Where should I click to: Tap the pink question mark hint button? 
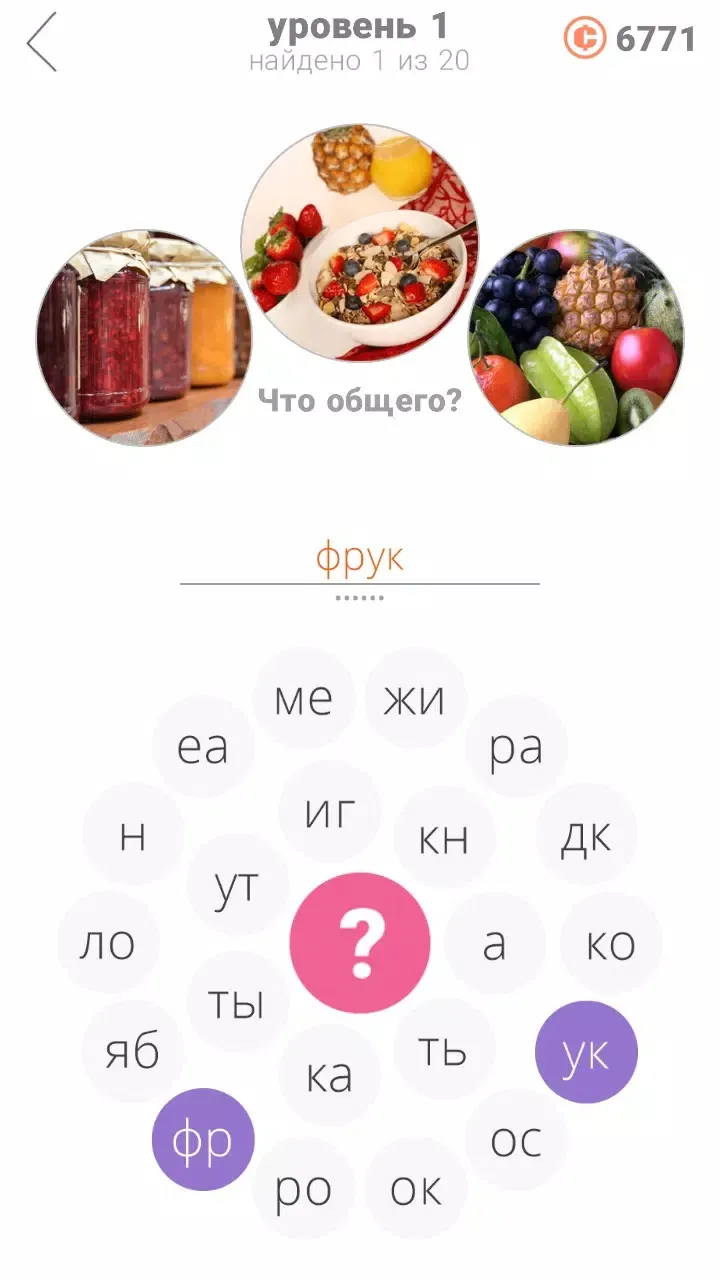tap(360, 942)
